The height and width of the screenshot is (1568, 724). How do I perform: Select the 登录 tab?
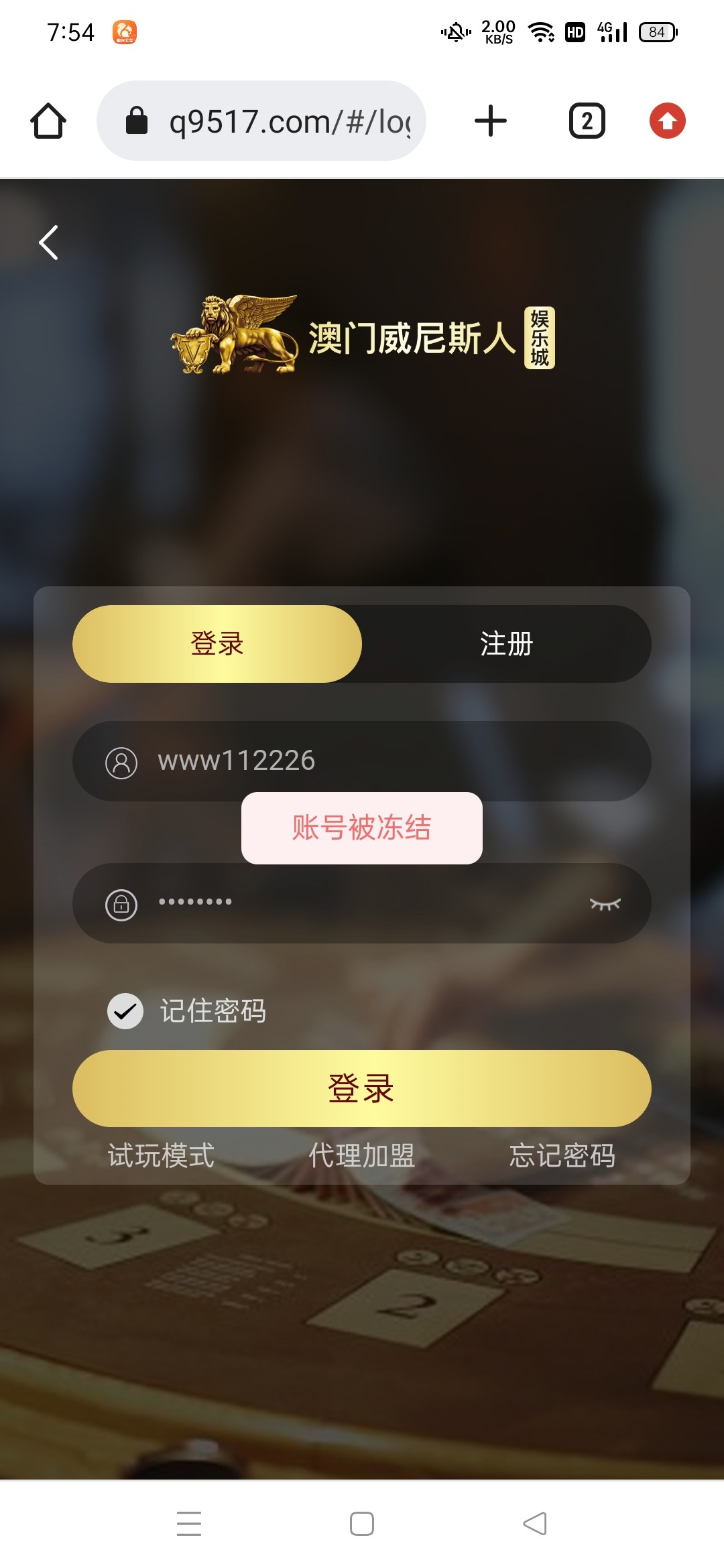[x=217, y=644]
